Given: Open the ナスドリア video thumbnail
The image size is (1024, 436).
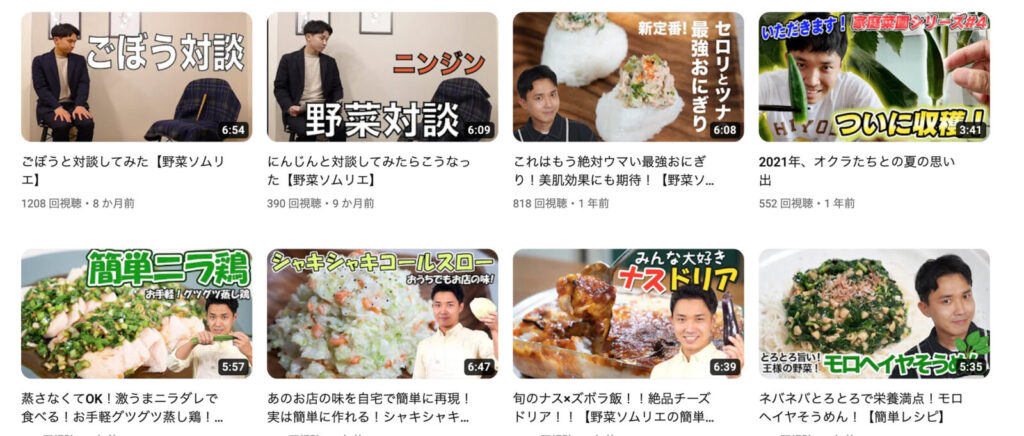Looking at the screenshot, I should coord(628,313).
